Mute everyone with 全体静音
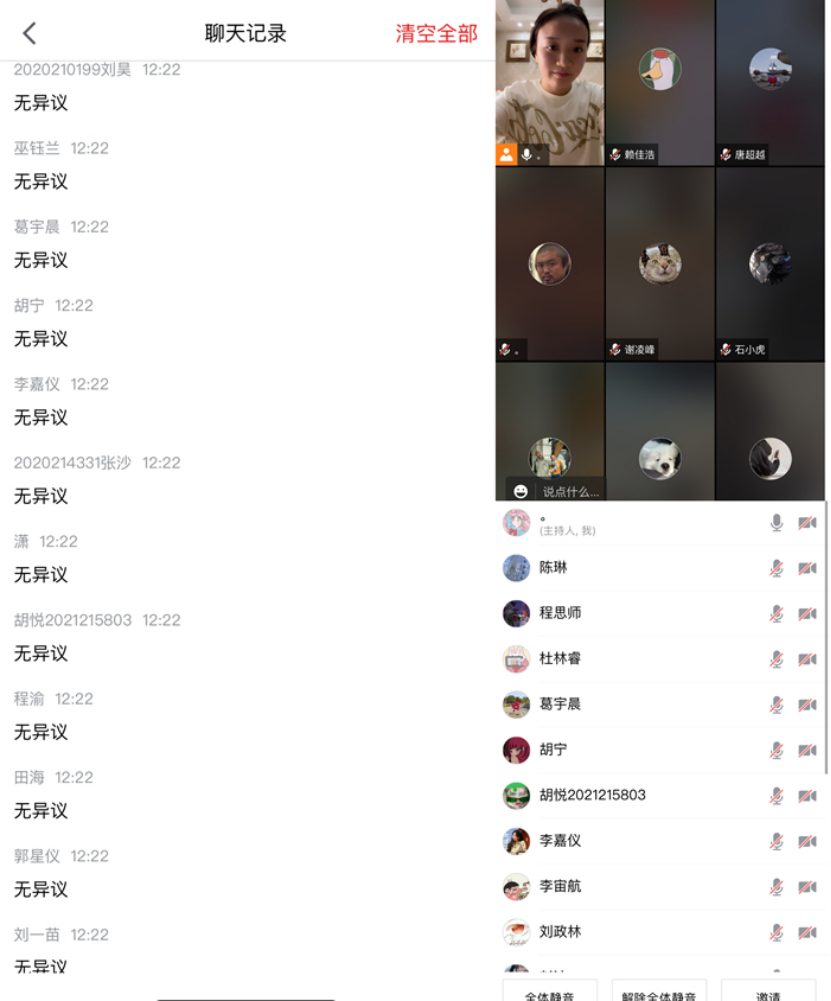831x1001 pixels. tap(548, 992)
